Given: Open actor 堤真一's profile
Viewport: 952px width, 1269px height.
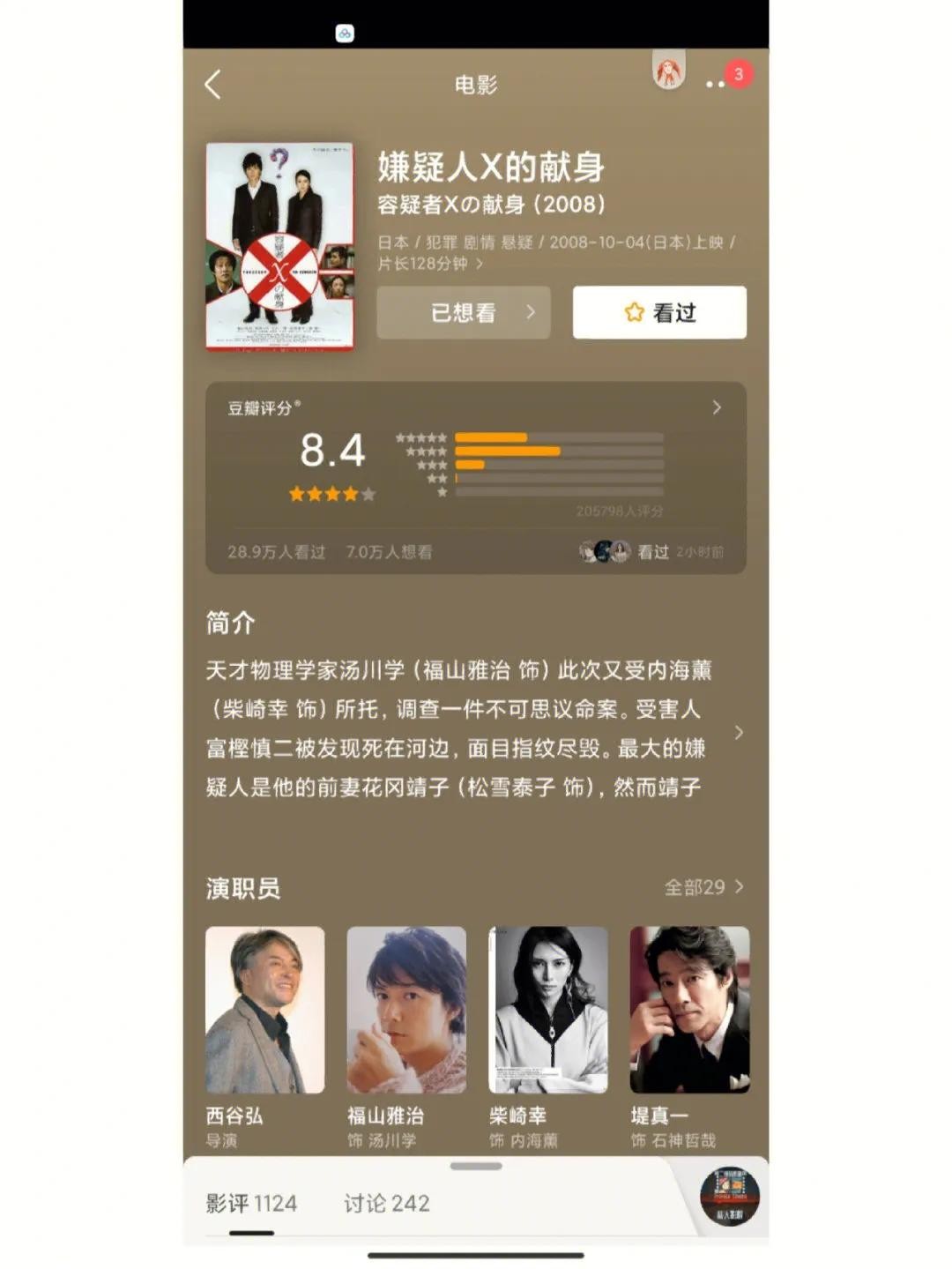Looking at the screenshot, I should (x=689, y=1011).
